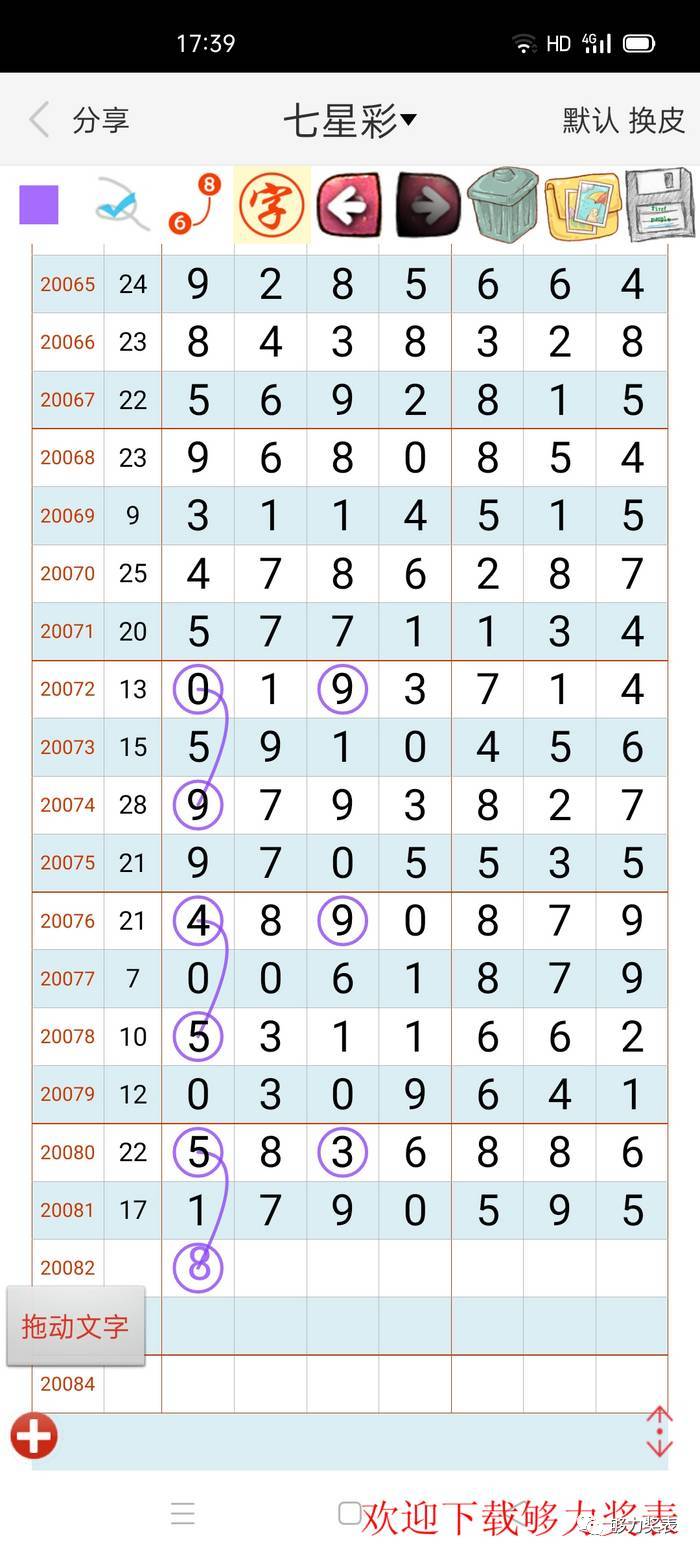Select the 默认 option

pyautogui.click(x=591, y=121)
